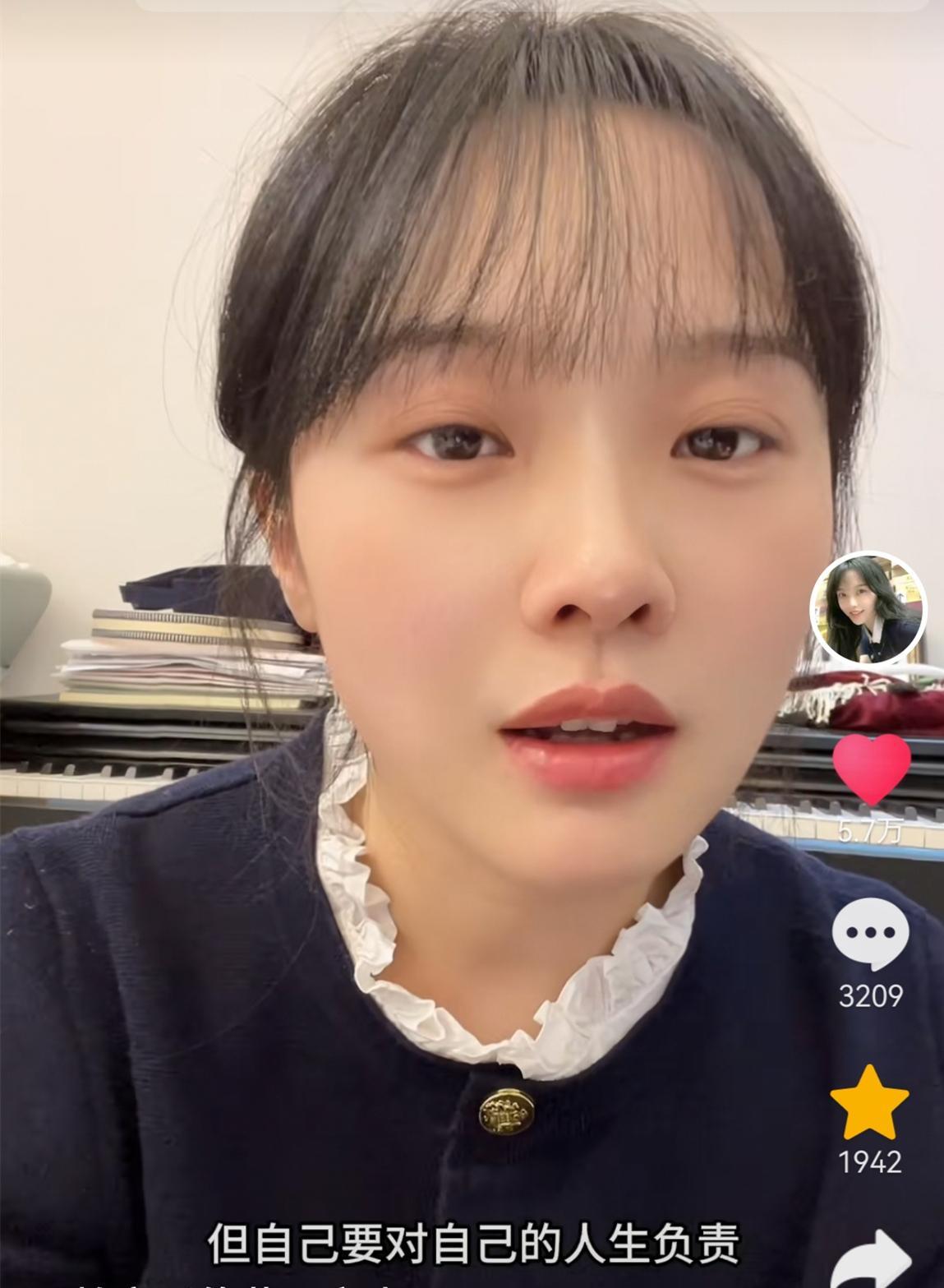
Task: Tap the star icon showing 1942
Action: pyautogui.click(x=869, y=1103)
